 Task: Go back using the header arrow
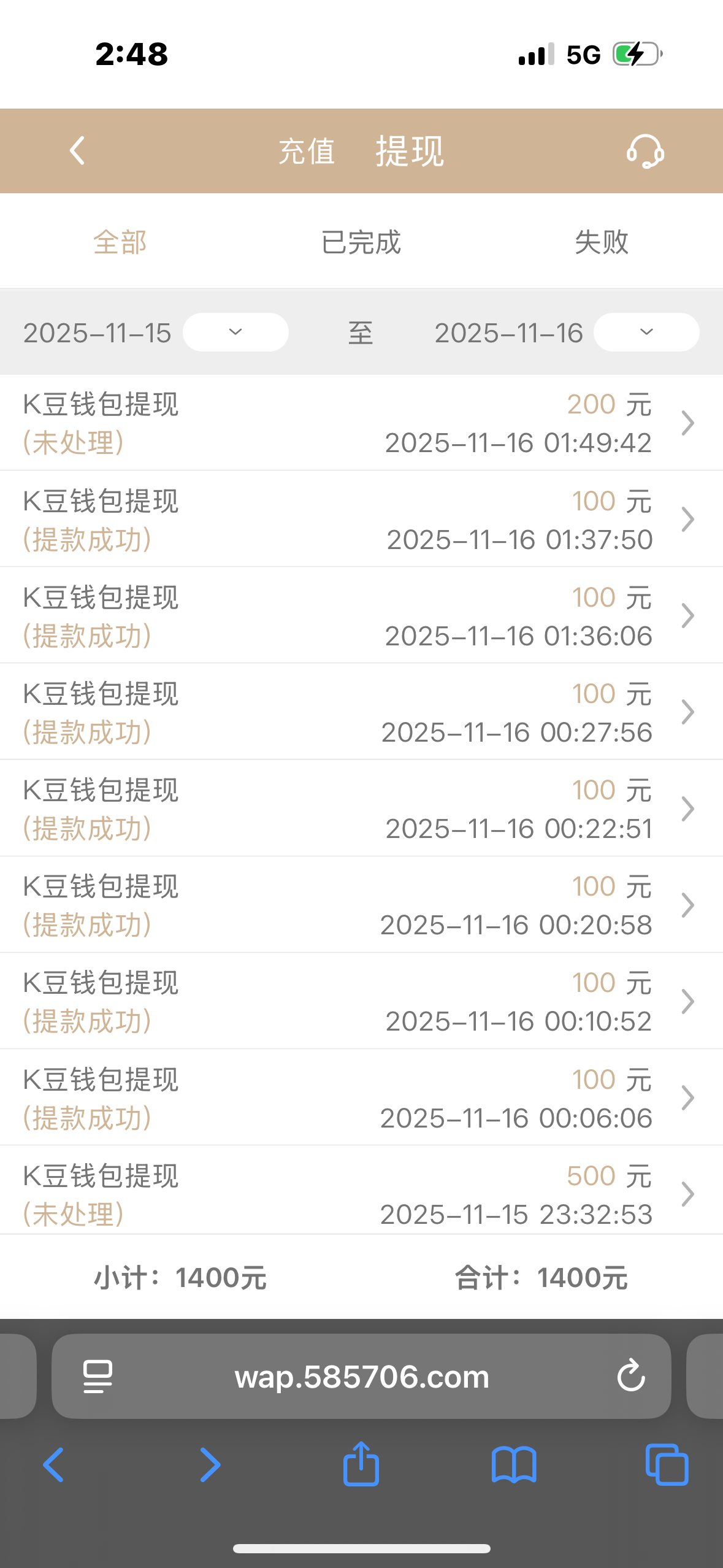[x=77, y=151]
